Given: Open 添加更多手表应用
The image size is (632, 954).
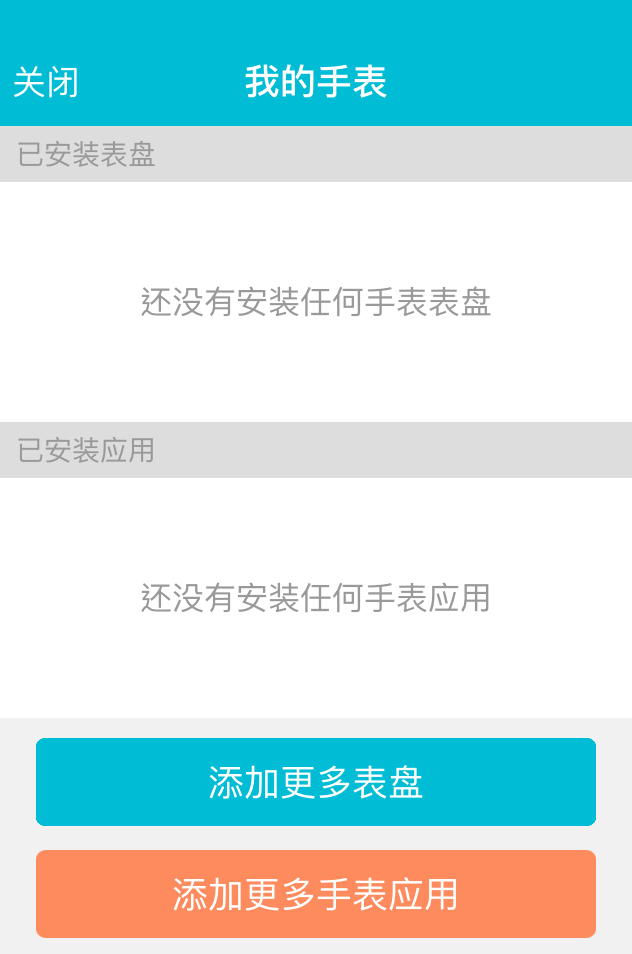Looking at the screenshot, I should click(x=316, y=894).
